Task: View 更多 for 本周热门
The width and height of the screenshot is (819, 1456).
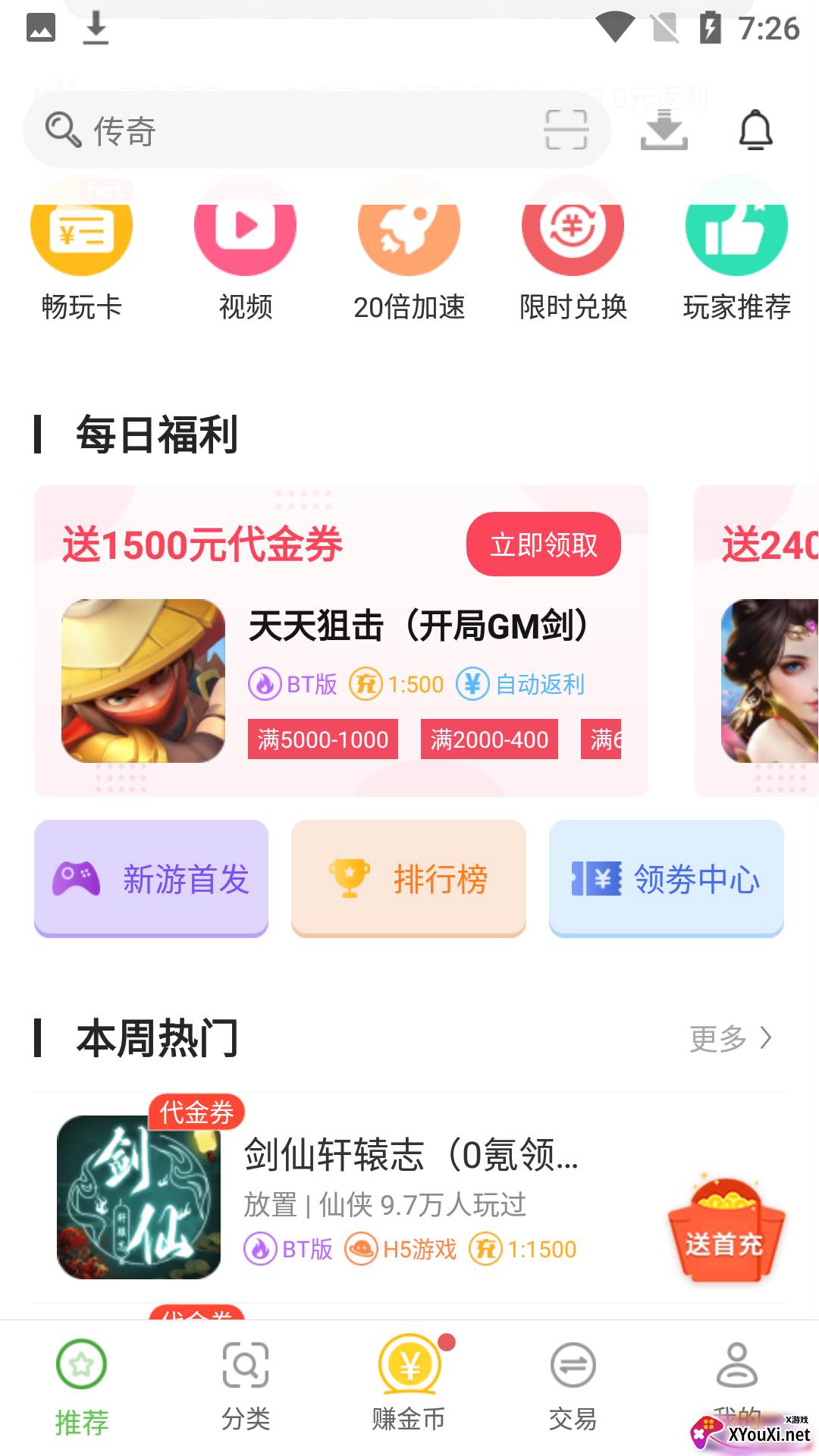Action: click(x=730, y=1038)
